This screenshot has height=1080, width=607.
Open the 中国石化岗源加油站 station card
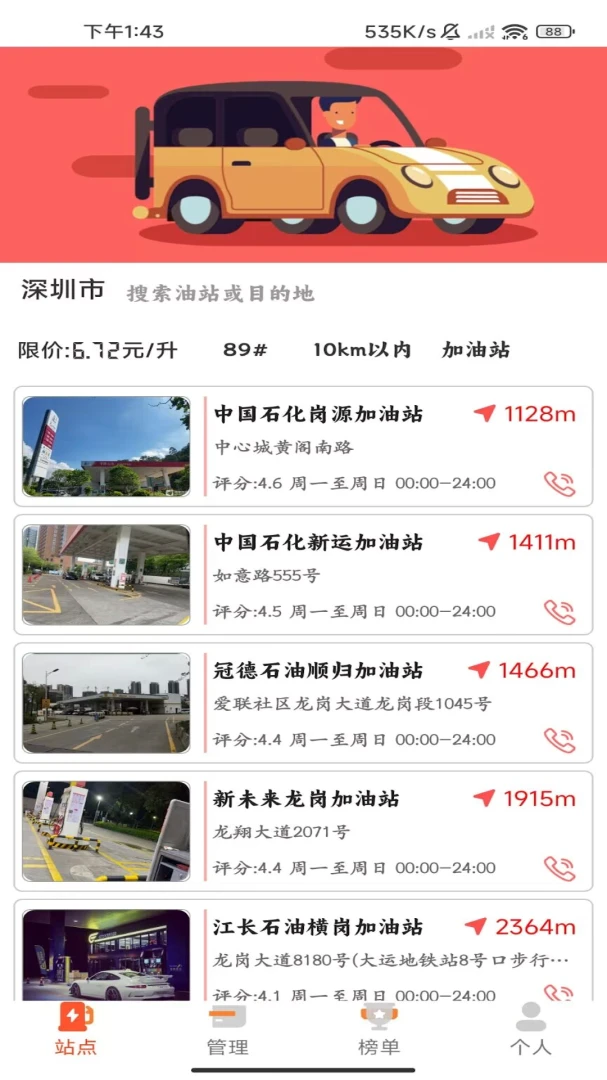pyautogui.click(x=303, y=446)
